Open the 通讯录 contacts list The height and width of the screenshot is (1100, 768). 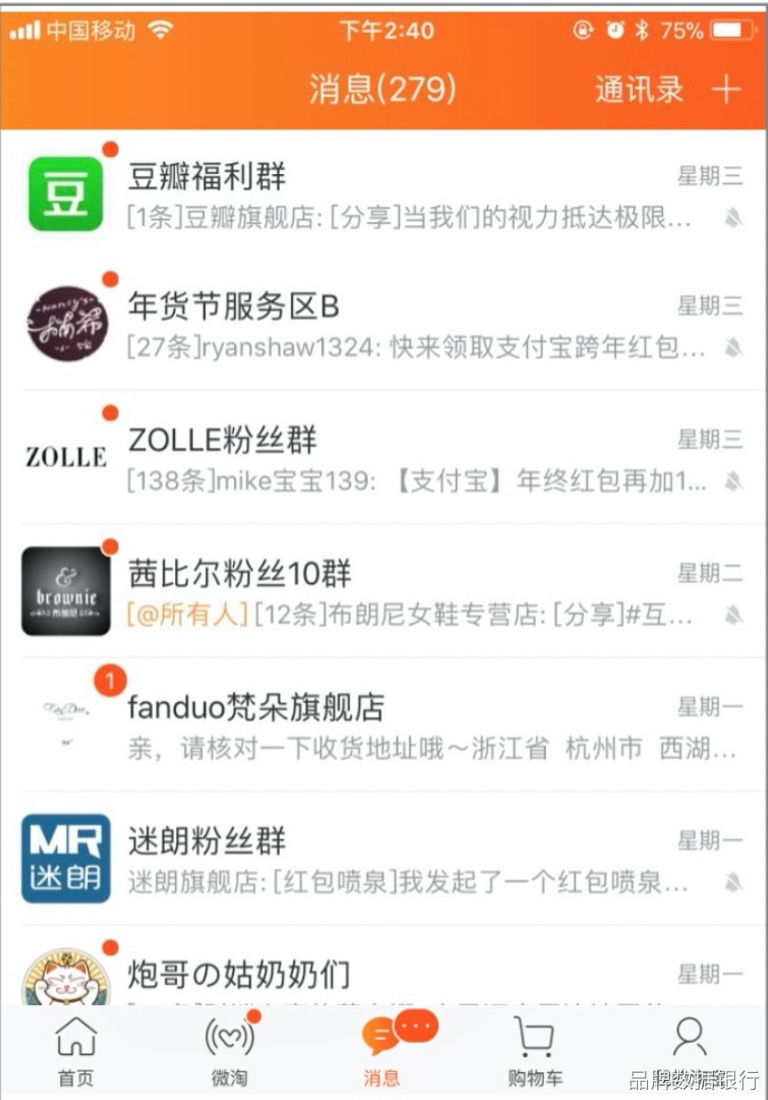639,90
